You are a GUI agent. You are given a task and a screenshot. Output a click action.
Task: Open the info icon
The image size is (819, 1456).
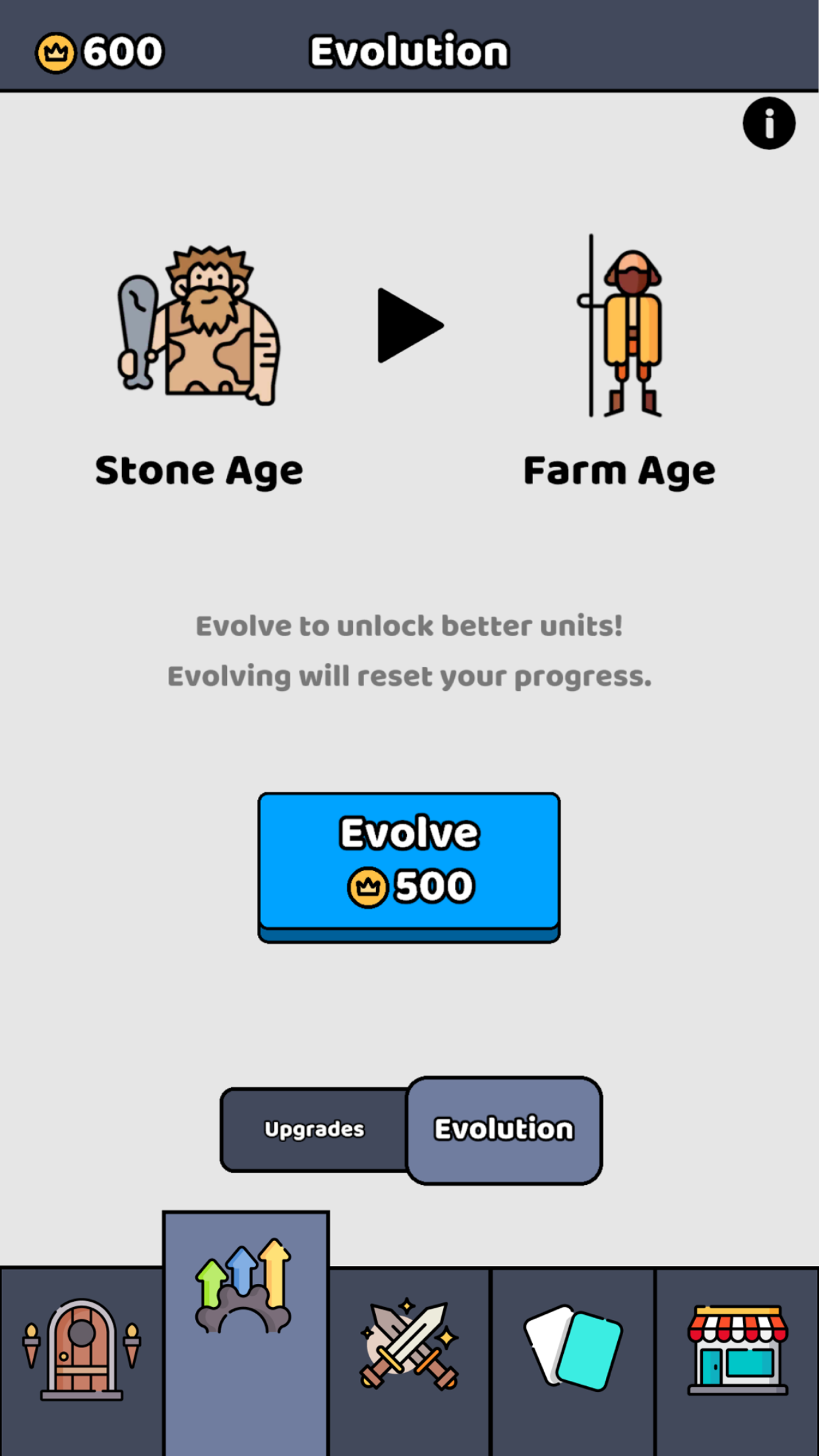pyautogui.click(x=769, y=123)
